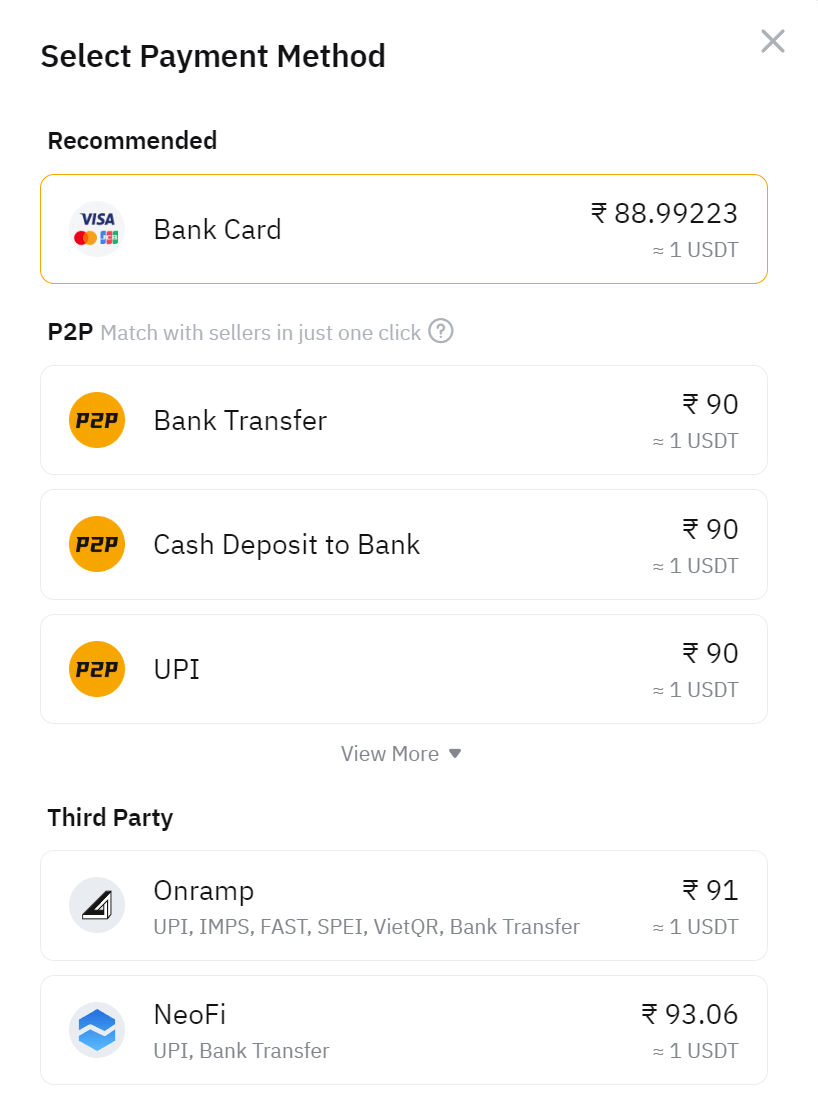Close the Select Payment Method dialog

coord(772,41)
